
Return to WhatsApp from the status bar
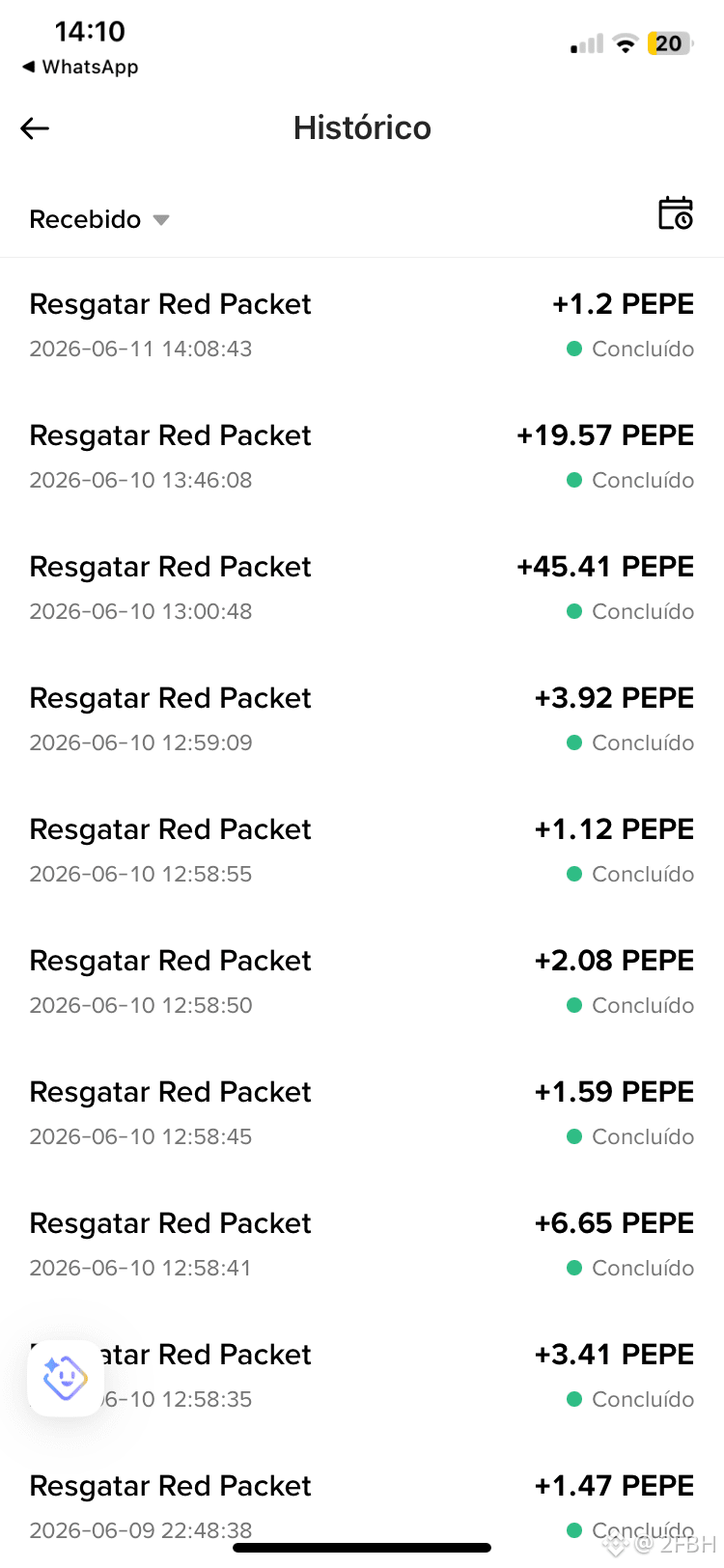pos(80,67)
